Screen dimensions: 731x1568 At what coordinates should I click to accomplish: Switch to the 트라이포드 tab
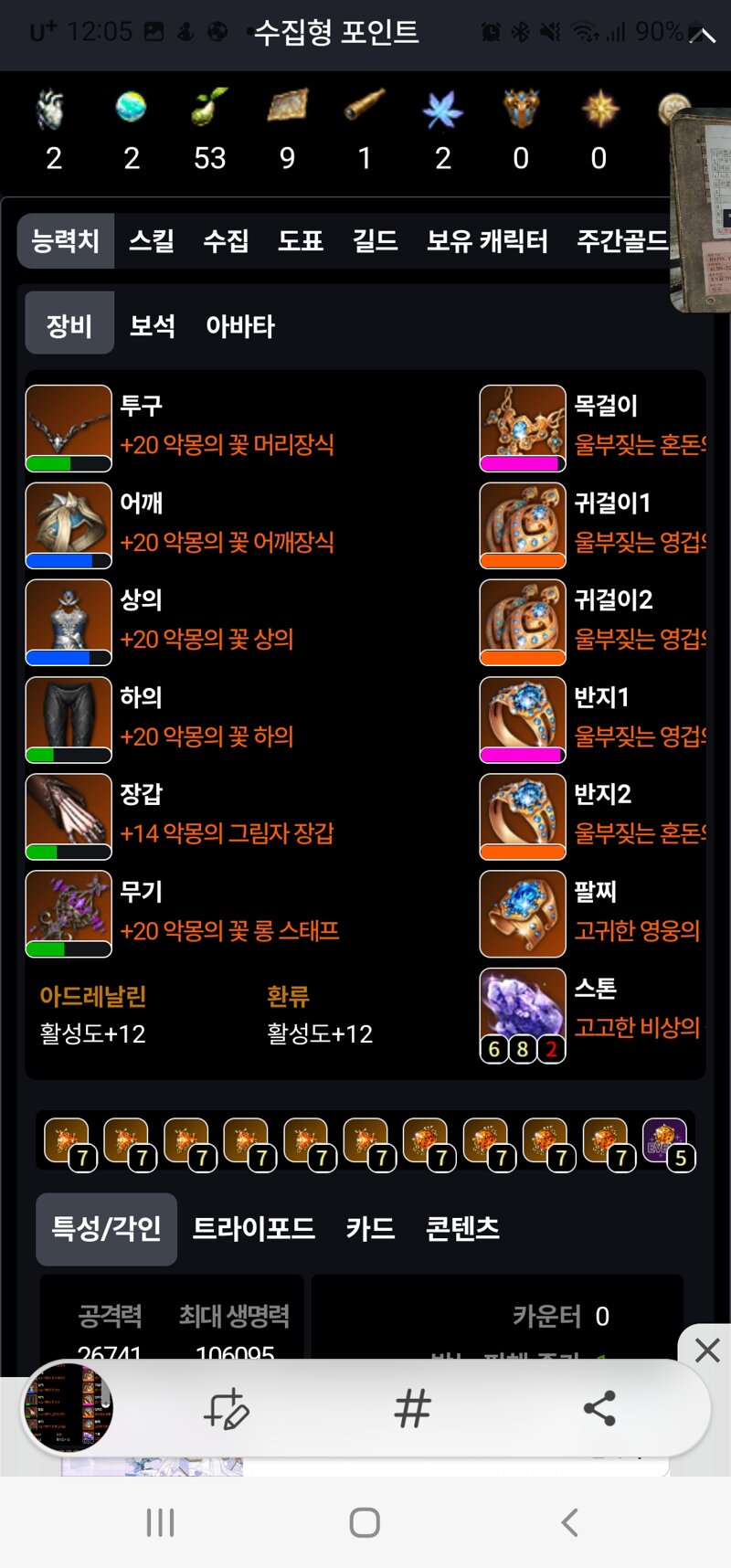pos(253,1228)
